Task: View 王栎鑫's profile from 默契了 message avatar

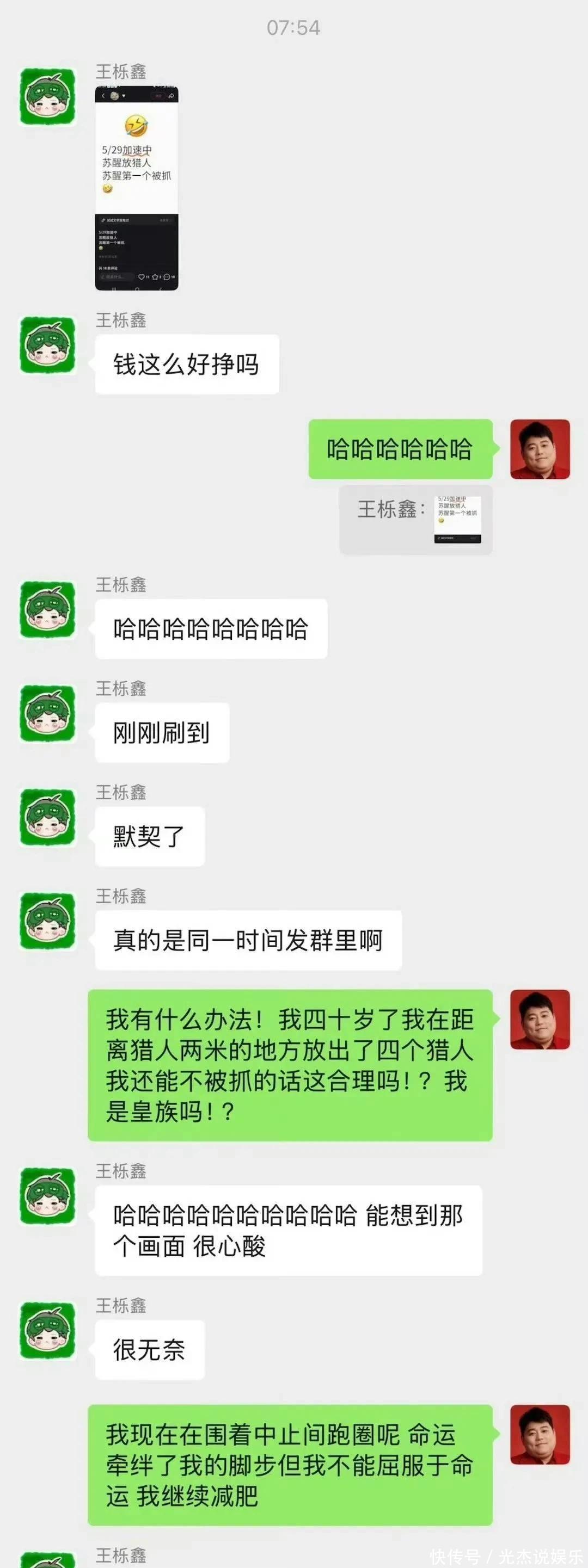Action: [x=48, y=817]
